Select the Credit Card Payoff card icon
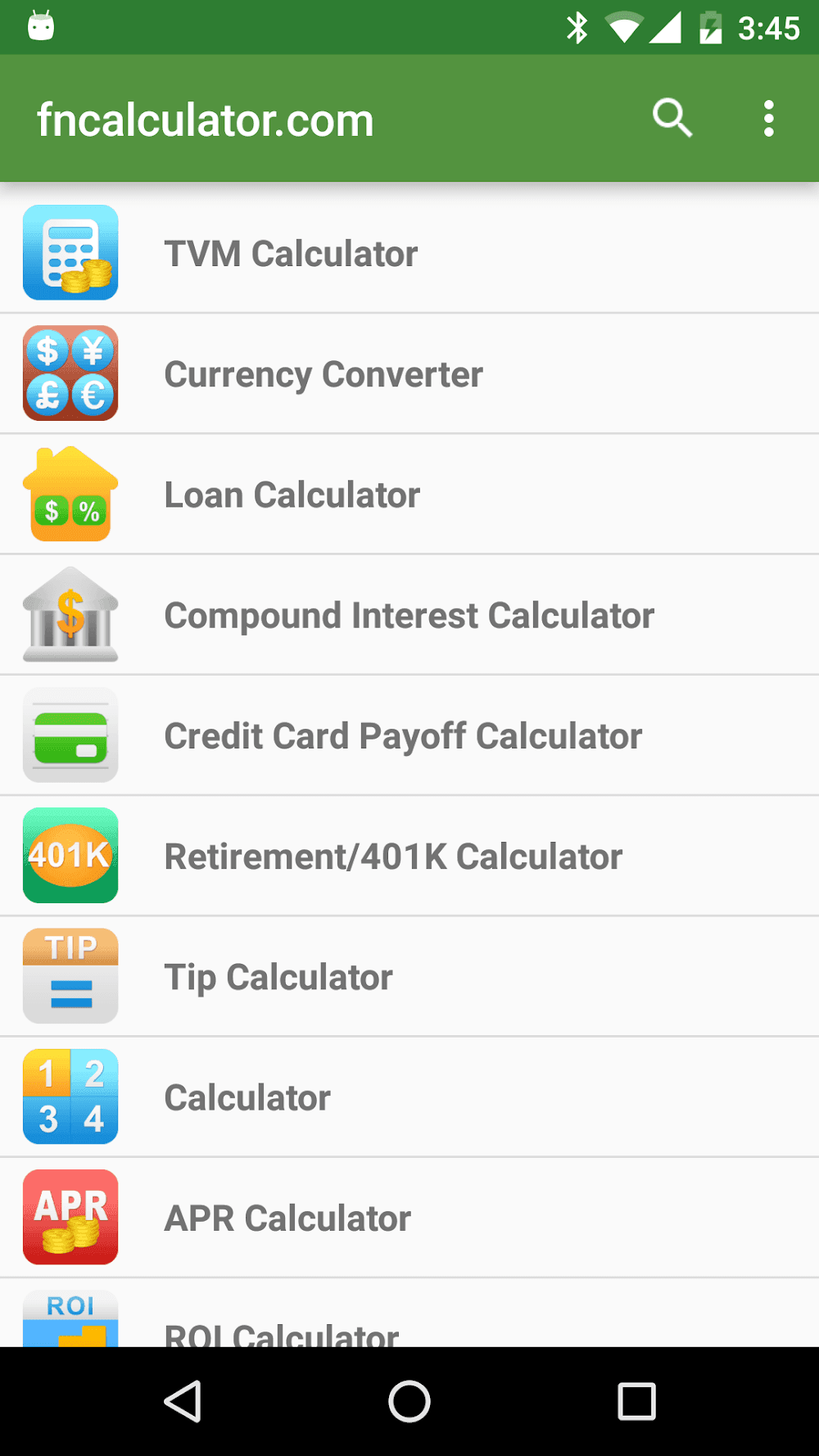 (x=70, y=735)
